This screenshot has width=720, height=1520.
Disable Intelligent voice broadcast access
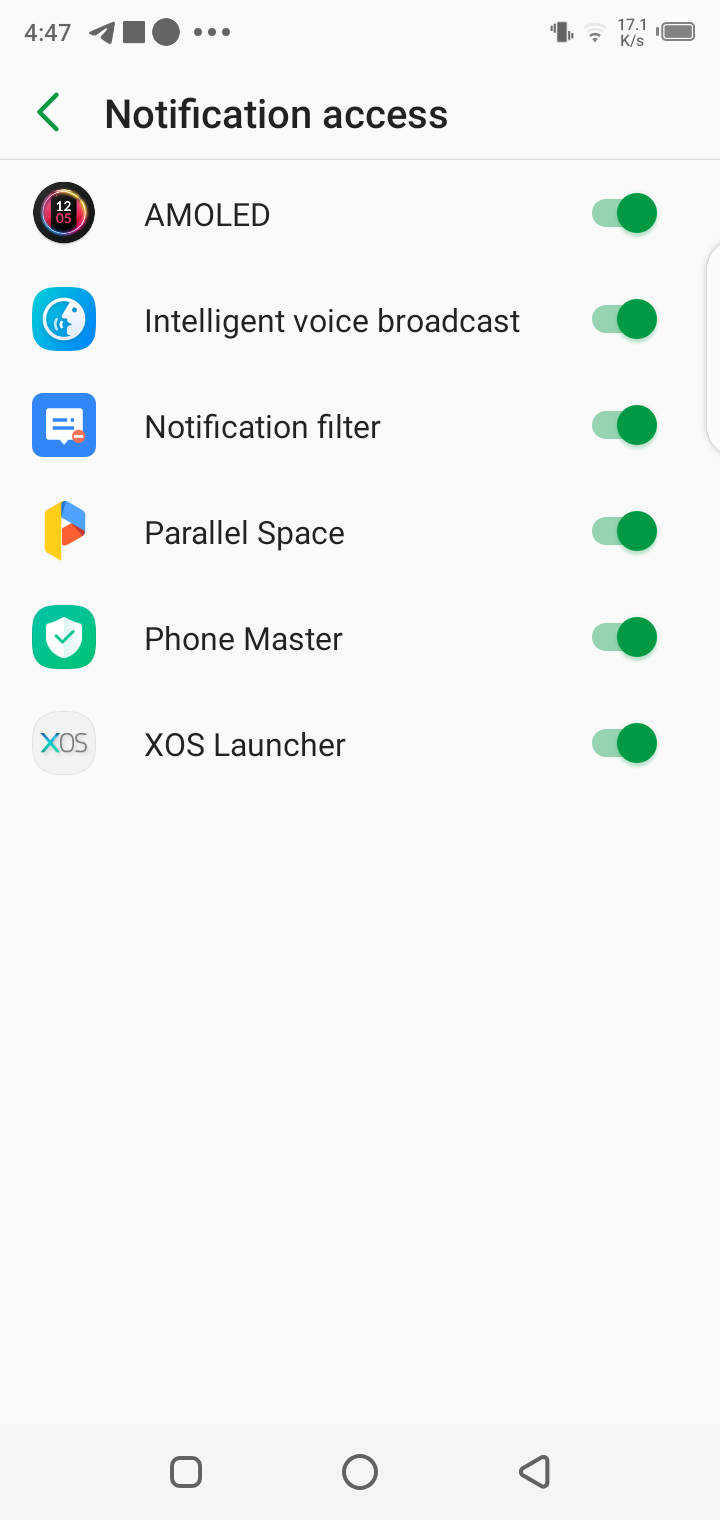pos(625,320)
